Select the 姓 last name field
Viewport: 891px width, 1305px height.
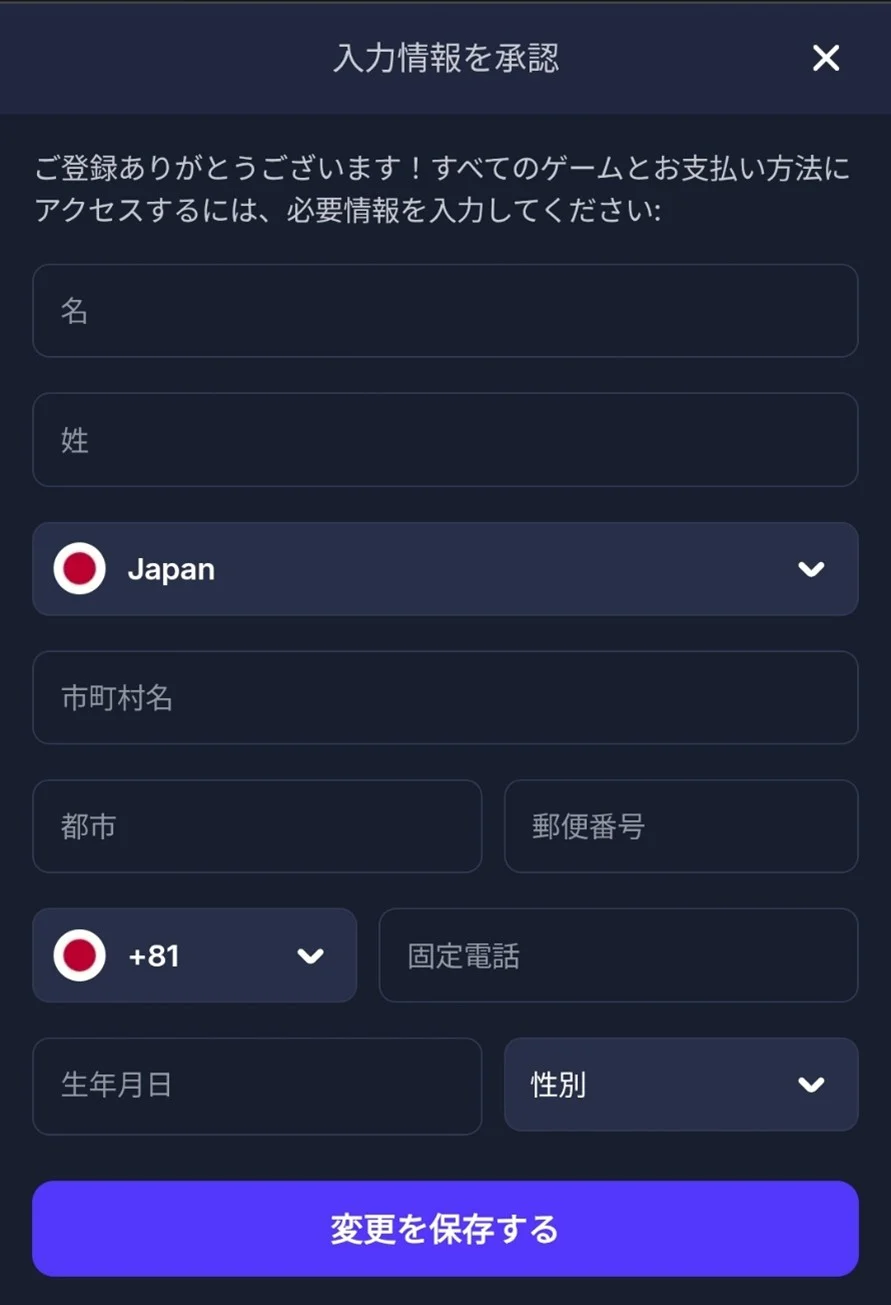pos(445,440)
